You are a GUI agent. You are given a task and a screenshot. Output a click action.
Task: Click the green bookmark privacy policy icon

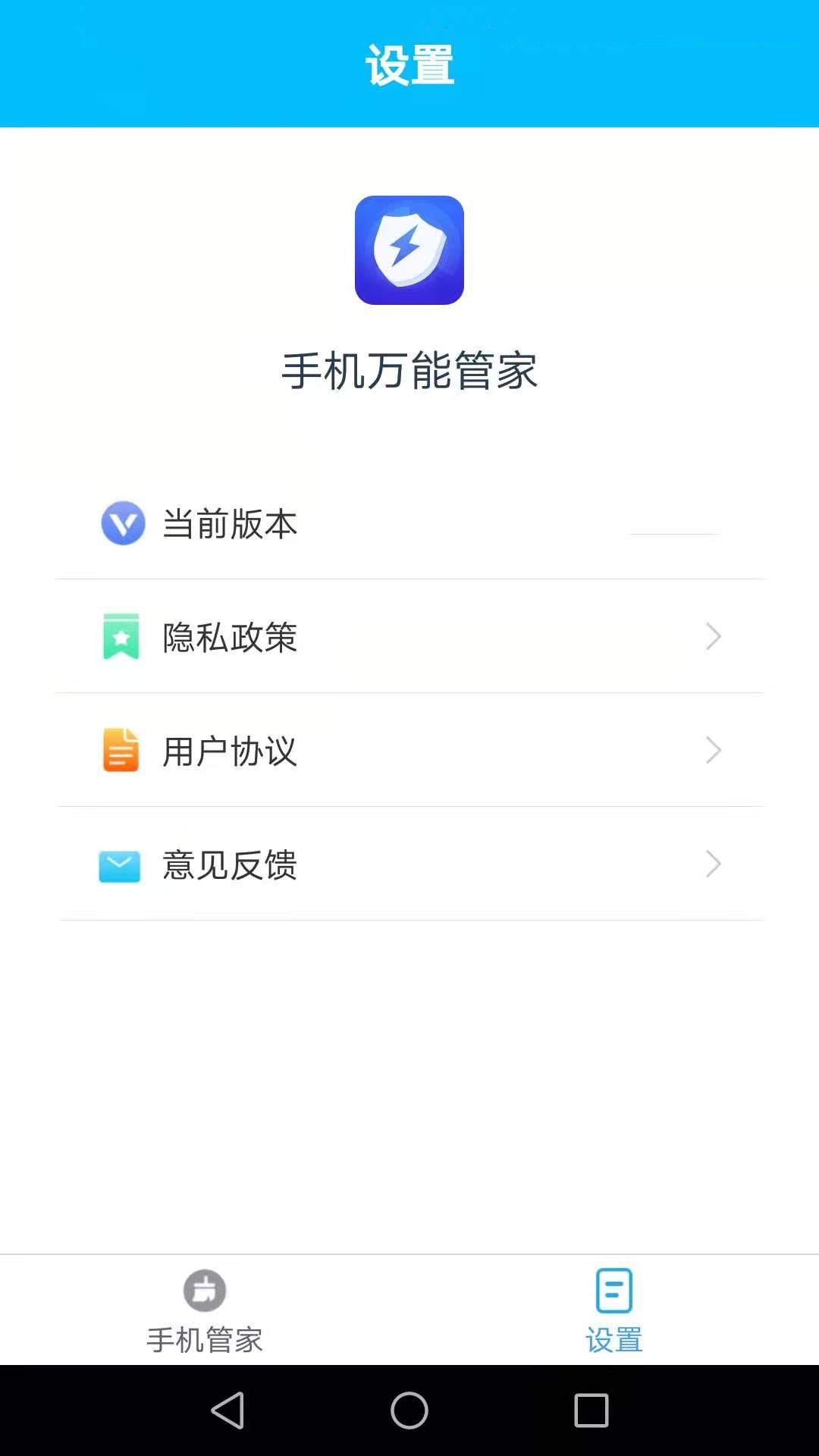tap(120, 637)
